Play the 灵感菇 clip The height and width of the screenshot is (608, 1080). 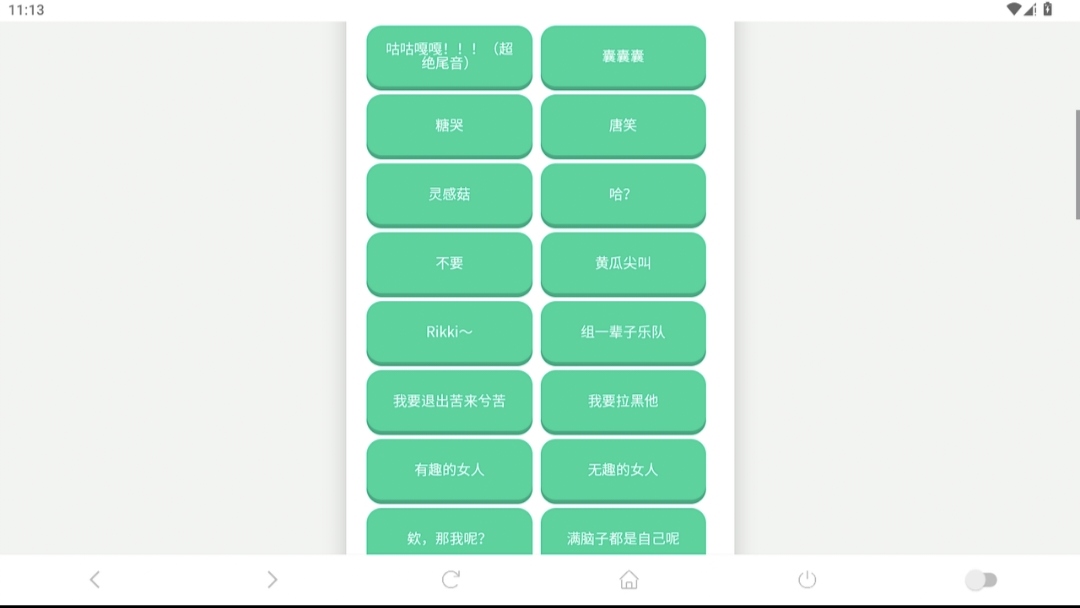point(449,194)
